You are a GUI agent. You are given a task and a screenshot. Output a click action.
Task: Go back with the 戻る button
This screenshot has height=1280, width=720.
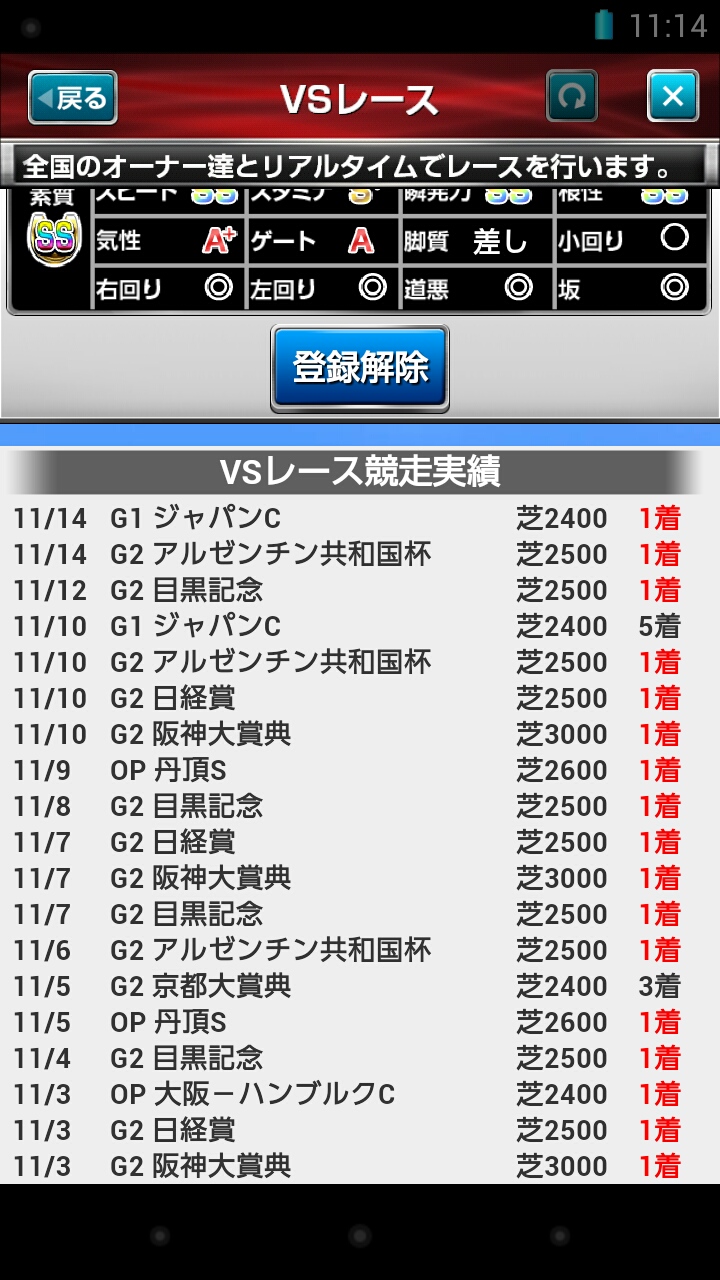[72, 97]
